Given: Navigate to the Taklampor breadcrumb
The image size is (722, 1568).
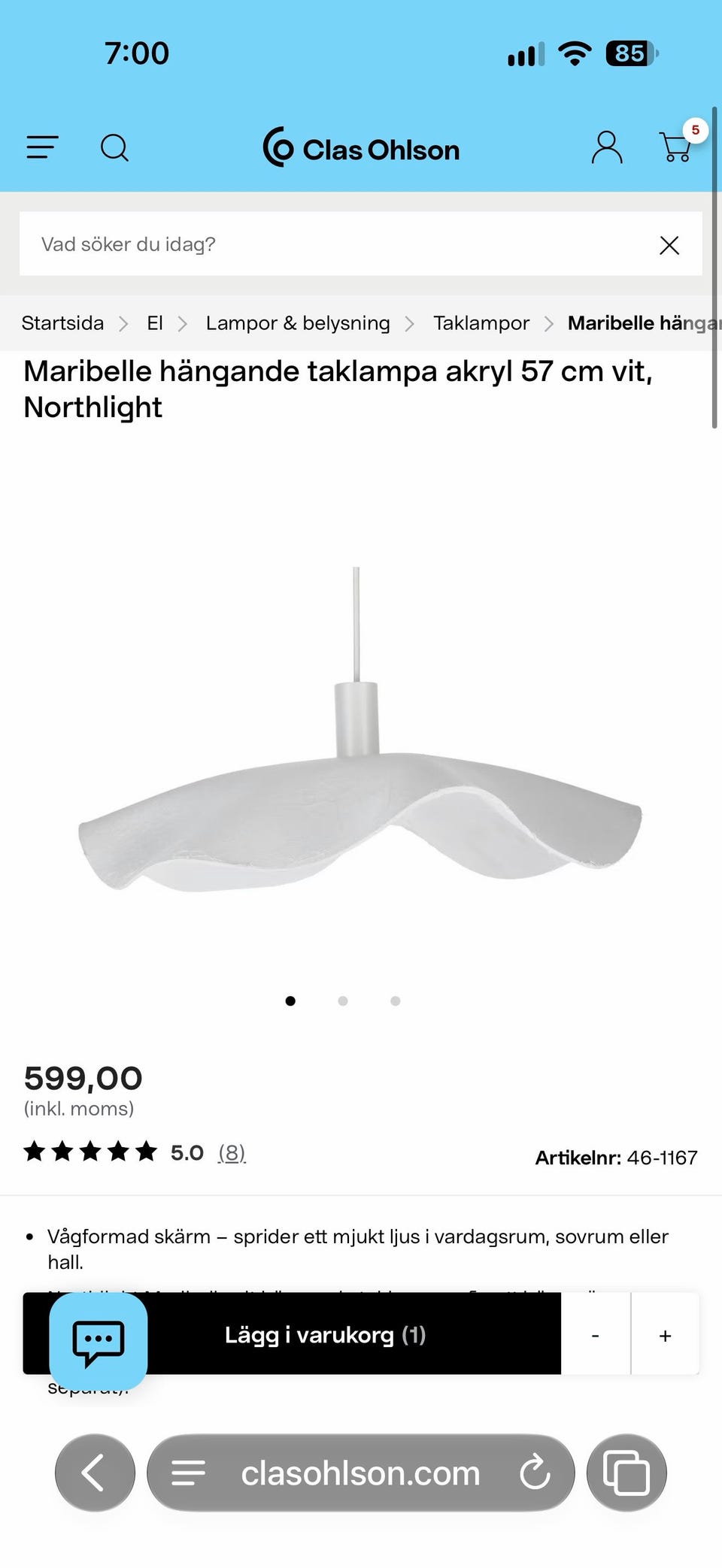Looking at the screenshot, I should pos(481,323).
